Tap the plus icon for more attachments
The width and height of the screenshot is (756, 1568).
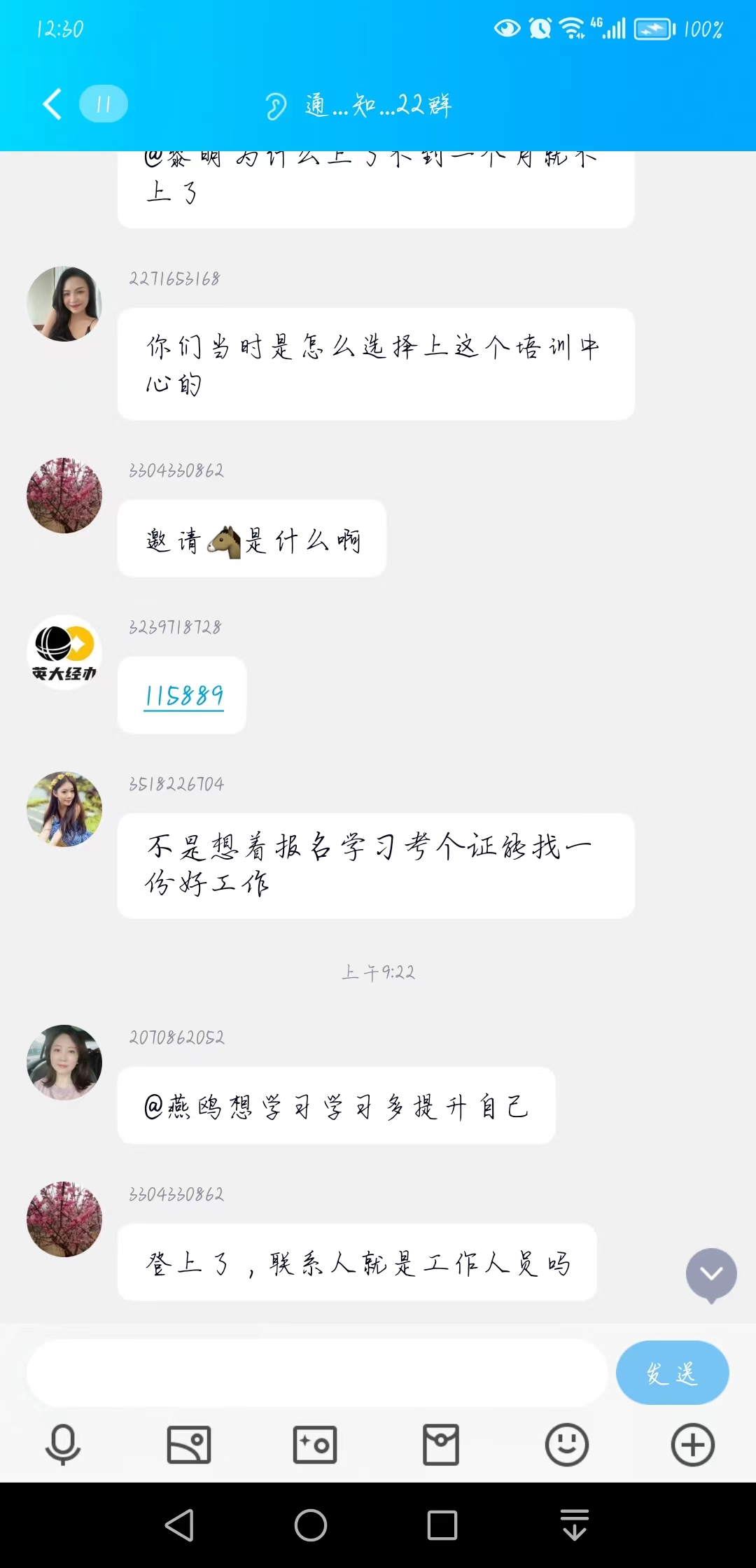pos(692,1443)
